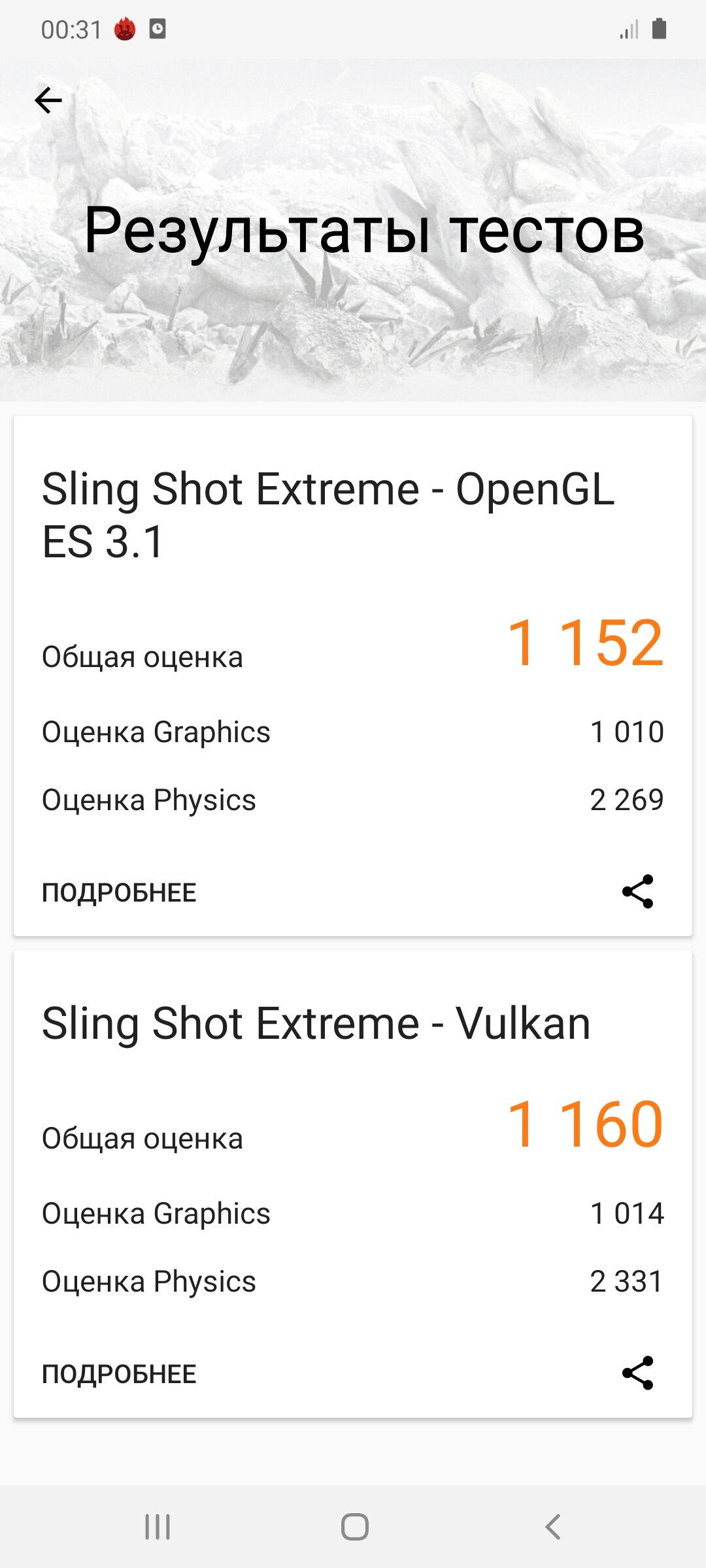706x1568 pixels.
Task: Open ПОДРОБНЕЕ for the OpenGL ES 3.1 result
Action: pyautogui.click(x=119, y=892)
